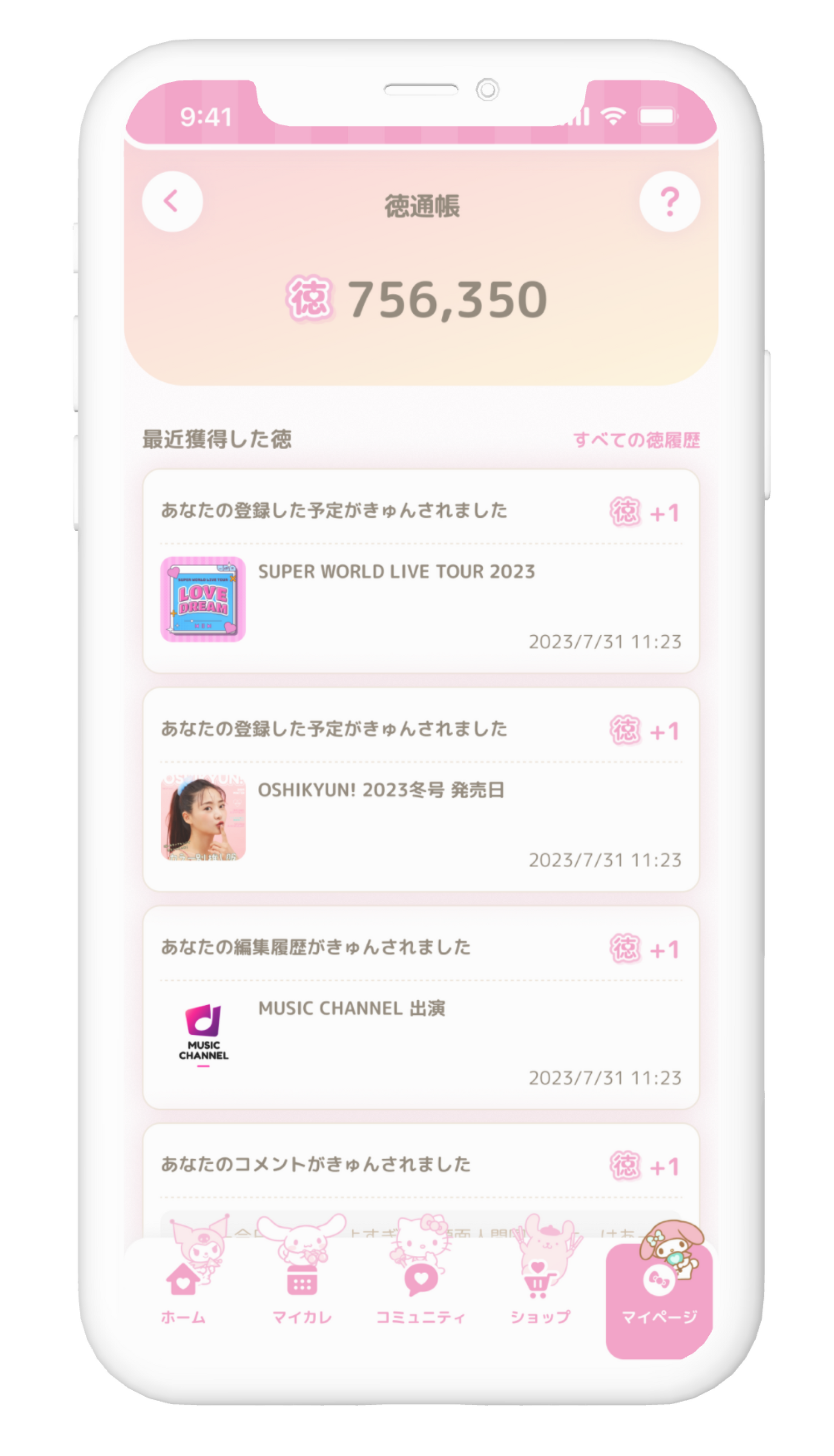
Task: Open the question mark help button
Action: [669, 202]
